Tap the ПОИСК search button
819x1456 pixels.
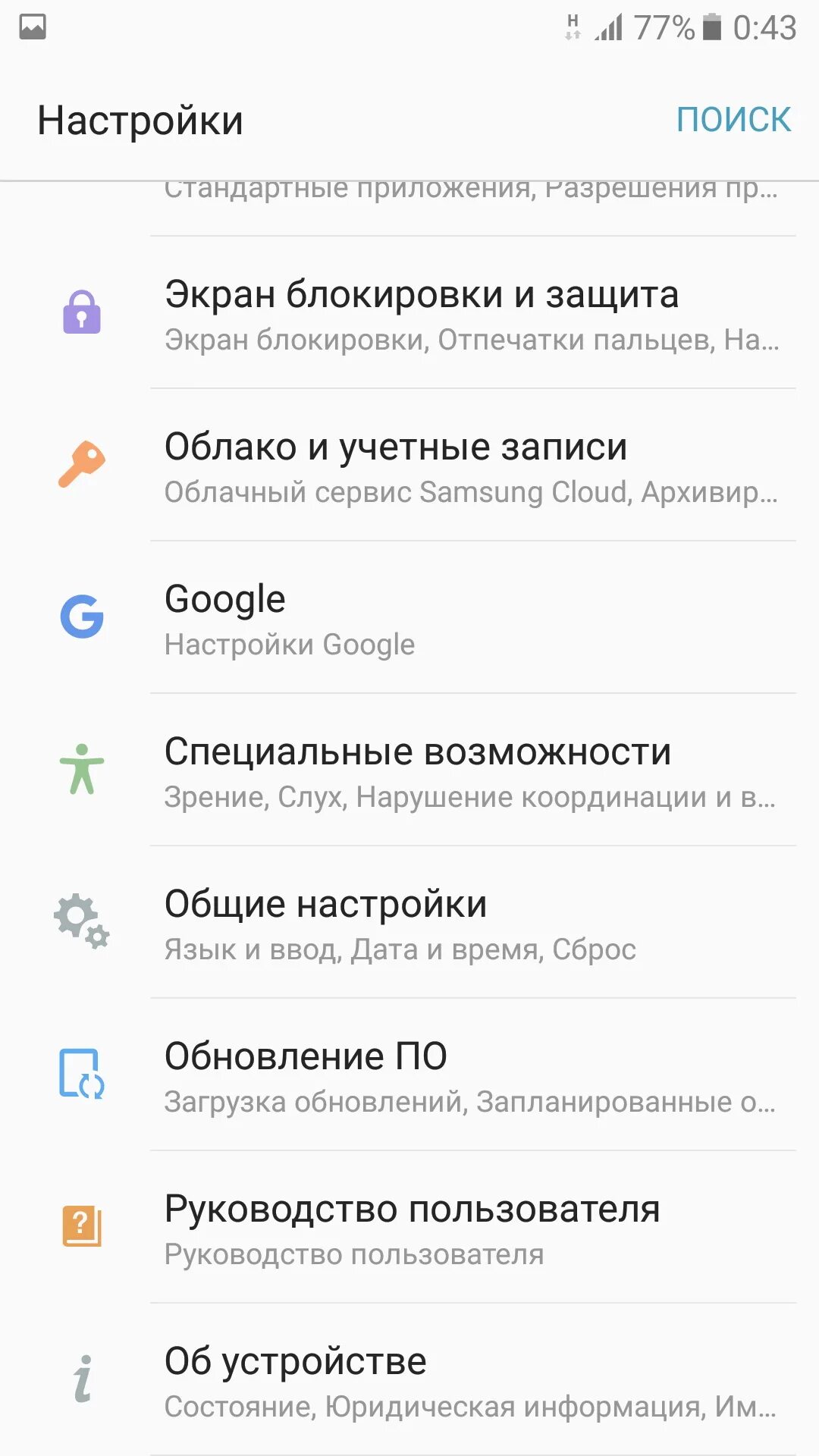pos(733,120)
